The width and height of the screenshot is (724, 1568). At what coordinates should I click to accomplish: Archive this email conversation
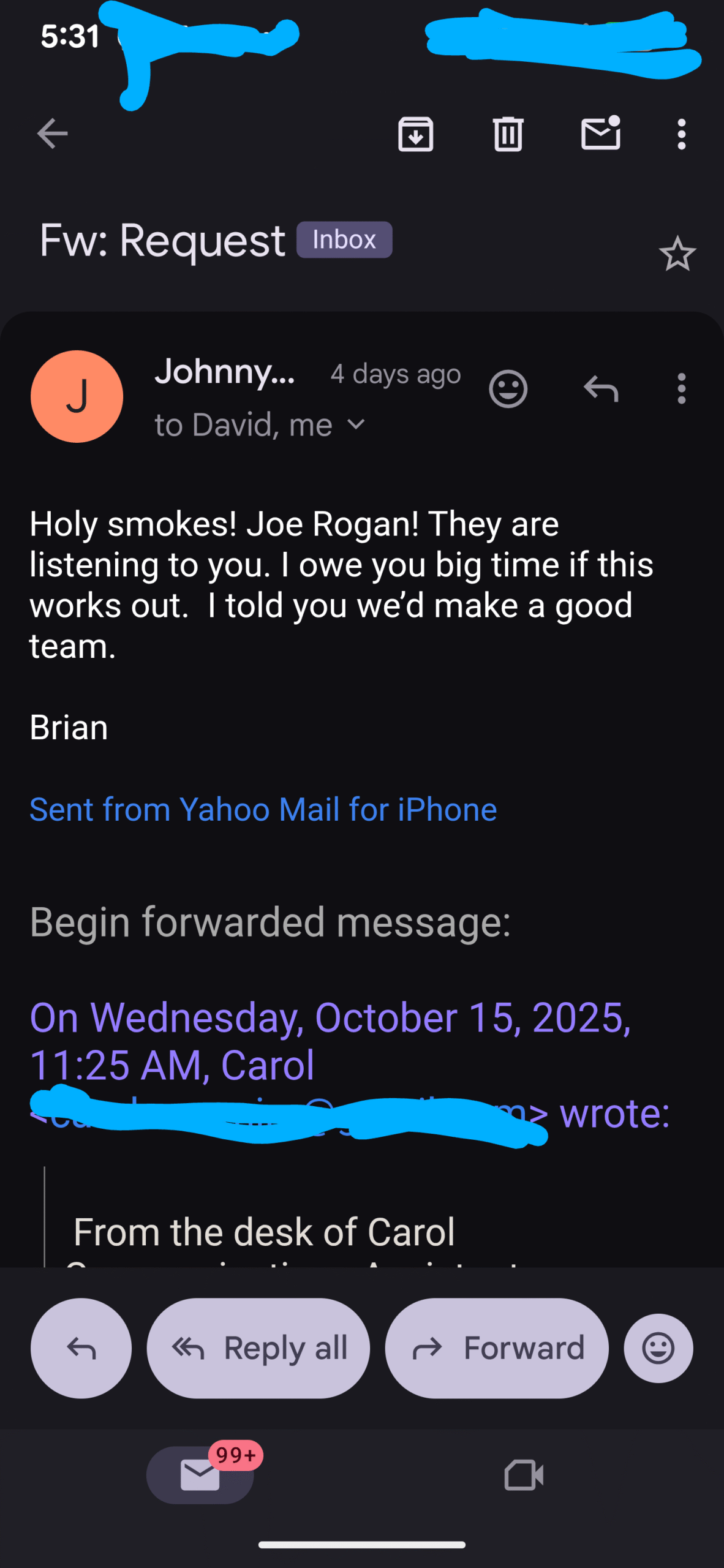click(x=416, y=134)
